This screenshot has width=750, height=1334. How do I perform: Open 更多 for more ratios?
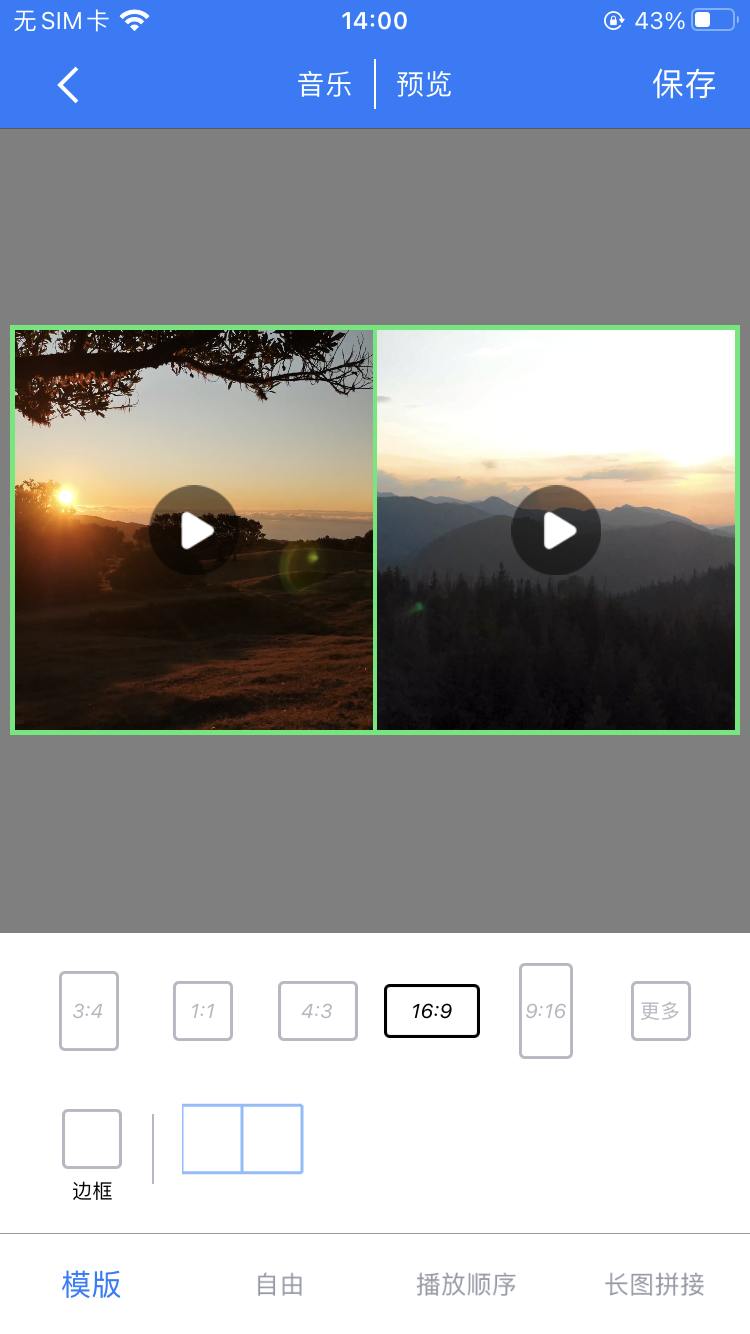point(660,1011)
